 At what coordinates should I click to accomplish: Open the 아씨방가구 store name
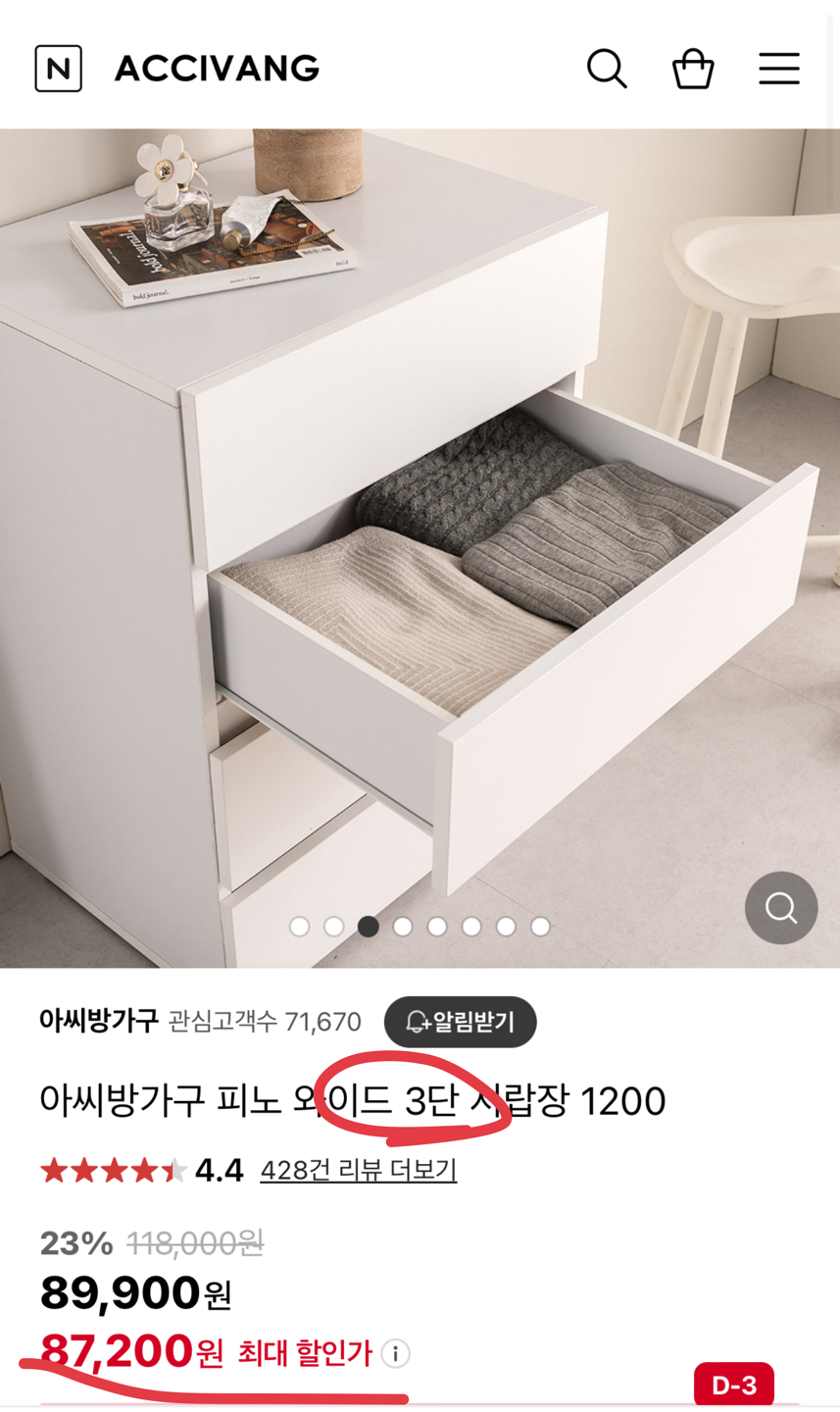point(98,1021)
